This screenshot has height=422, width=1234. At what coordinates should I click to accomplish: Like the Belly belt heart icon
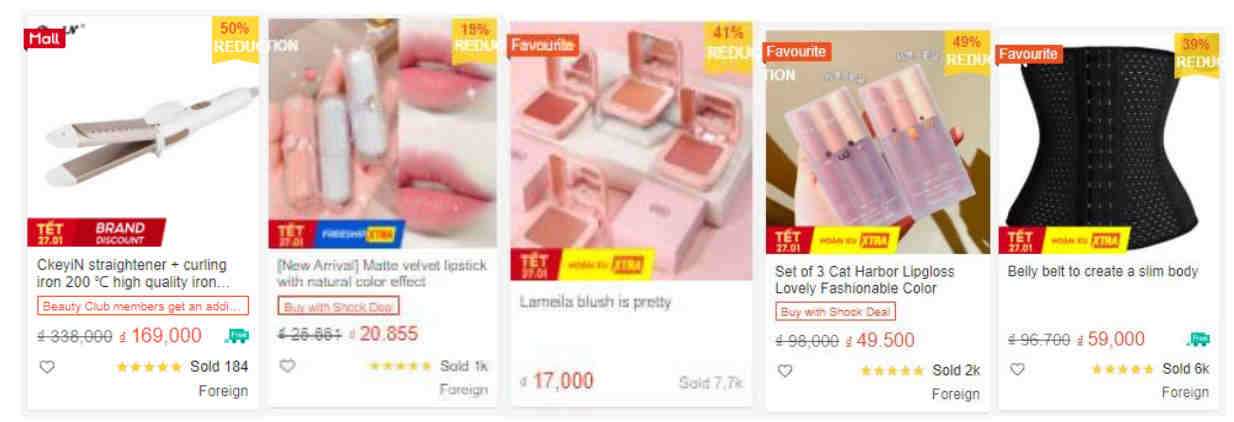tap(1017, 369)
